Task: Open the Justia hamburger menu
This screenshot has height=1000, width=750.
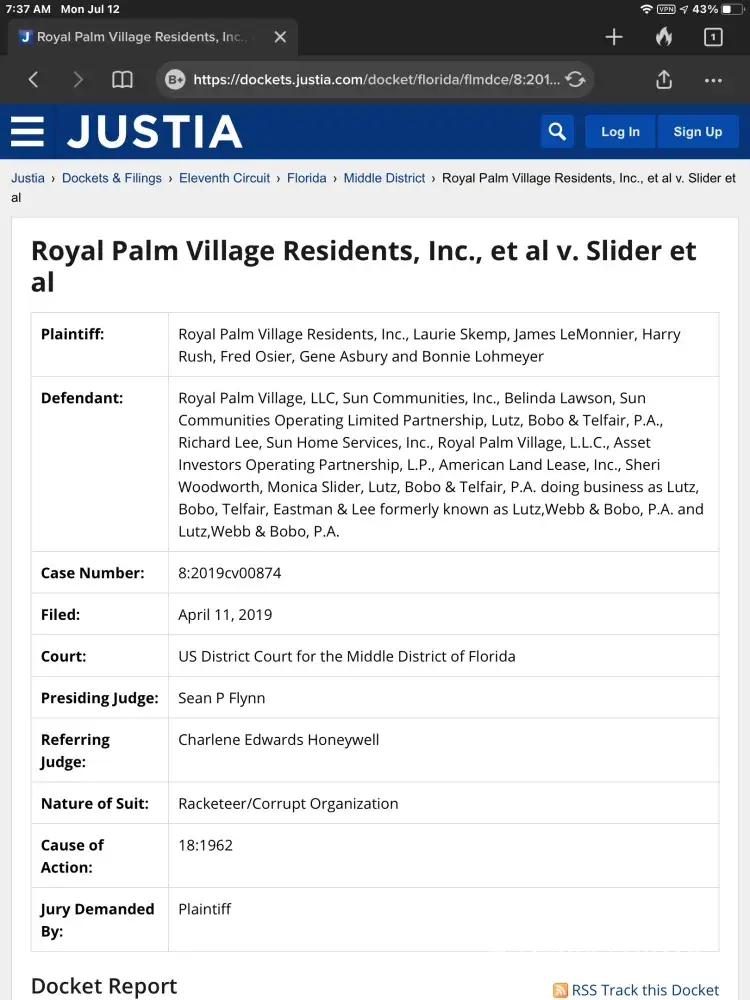Action: click(x=27, y=131)
